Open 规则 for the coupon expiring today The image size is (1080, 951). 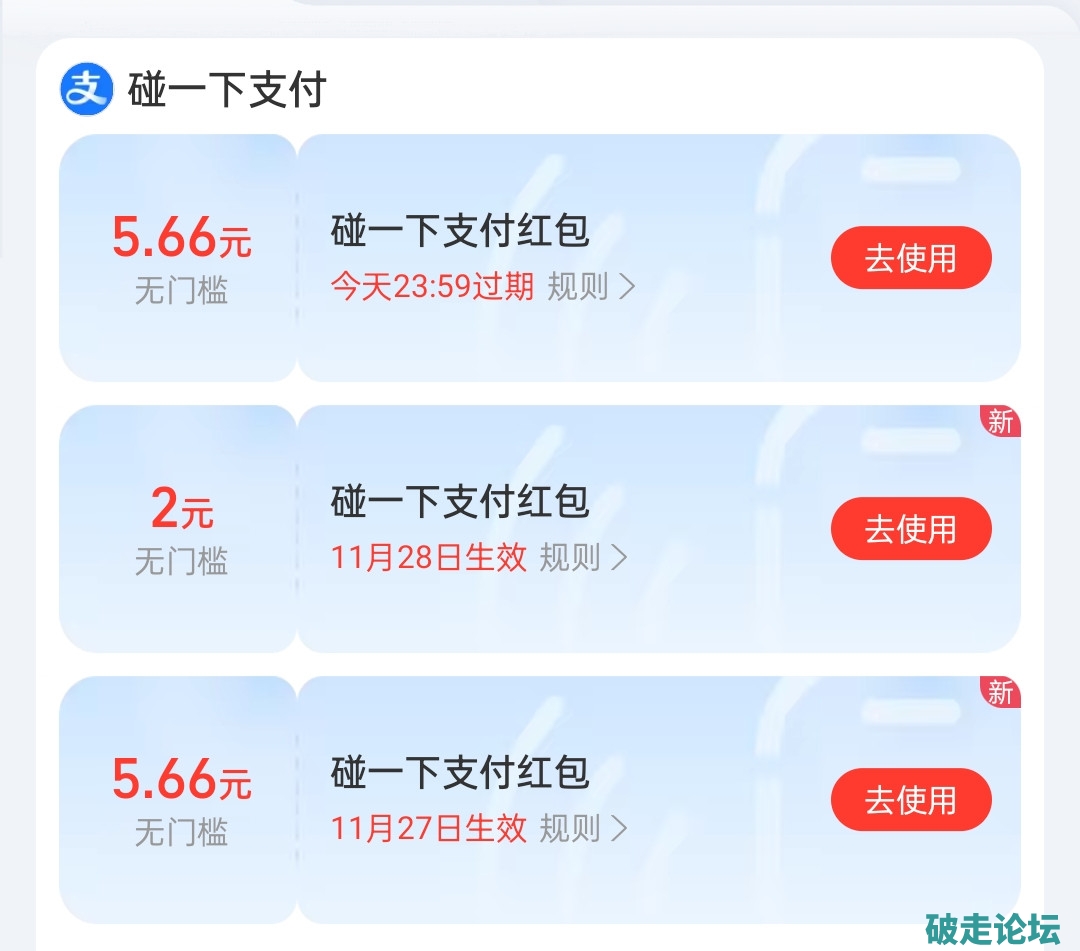point(590,287)
